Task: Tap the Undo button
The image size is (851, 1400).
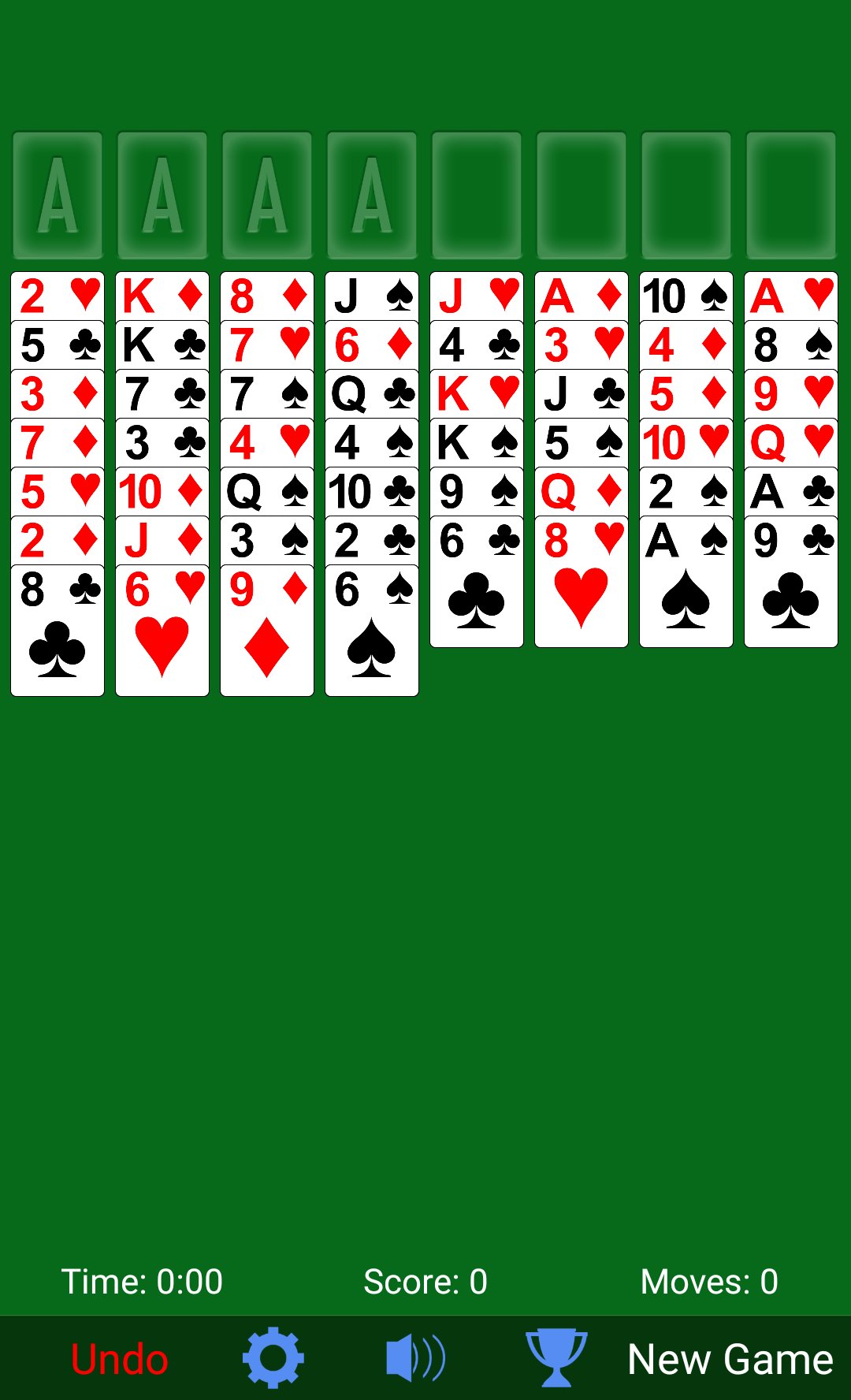Action: [119, 1359]
